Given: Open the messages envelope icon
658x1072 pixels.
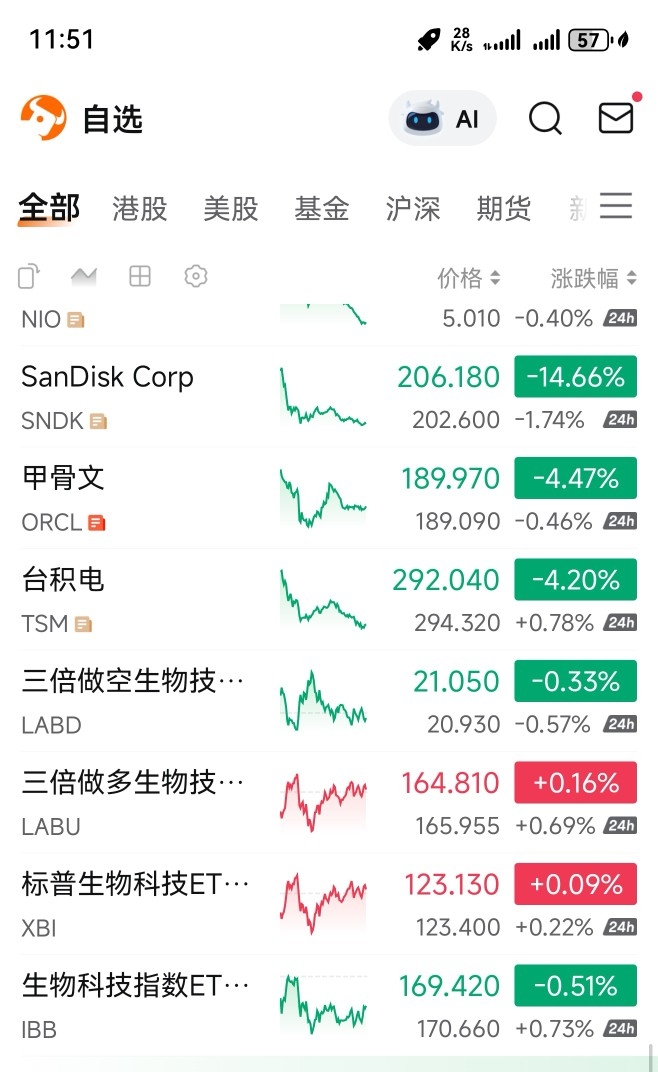Looking at the screenshot, I should click(x=616, y=118).
